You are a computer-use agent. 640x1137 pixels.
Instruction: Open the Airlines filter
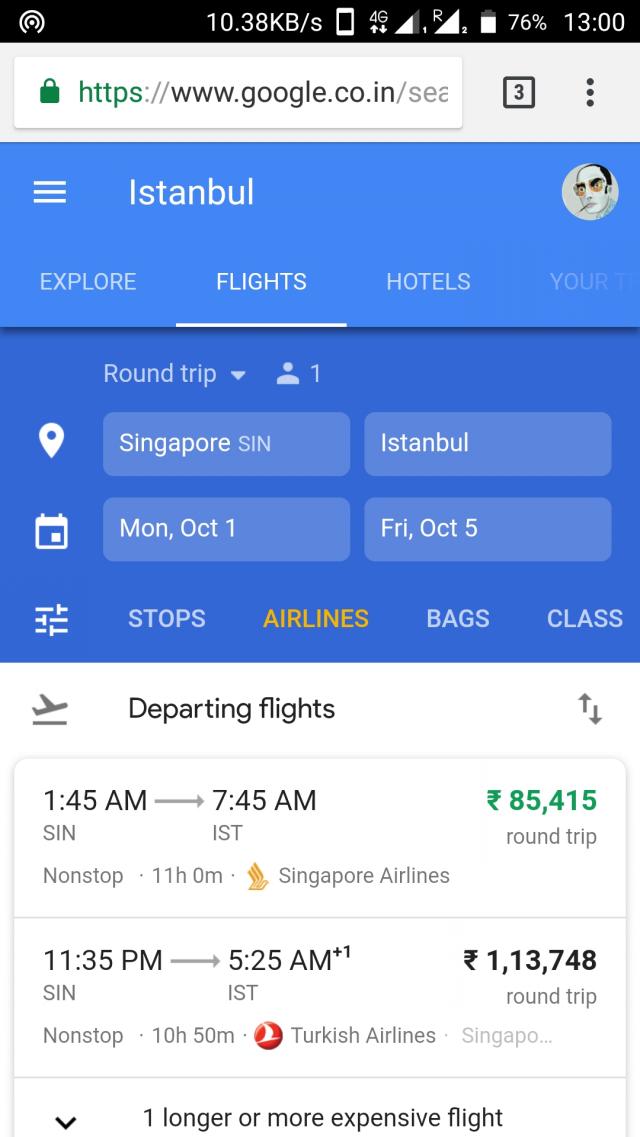pos(316,618)
